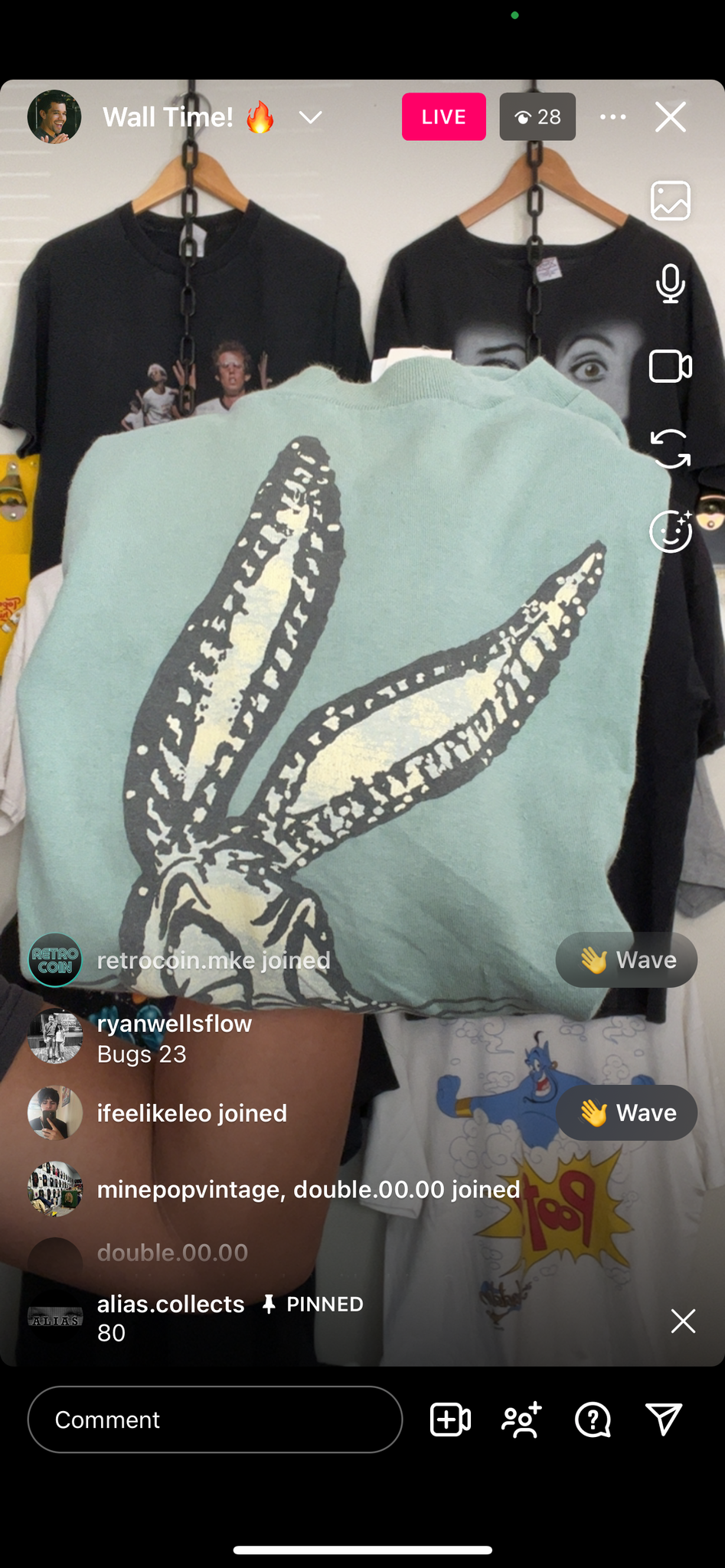Close the live broadcast screen

click(x=671, y=117)
